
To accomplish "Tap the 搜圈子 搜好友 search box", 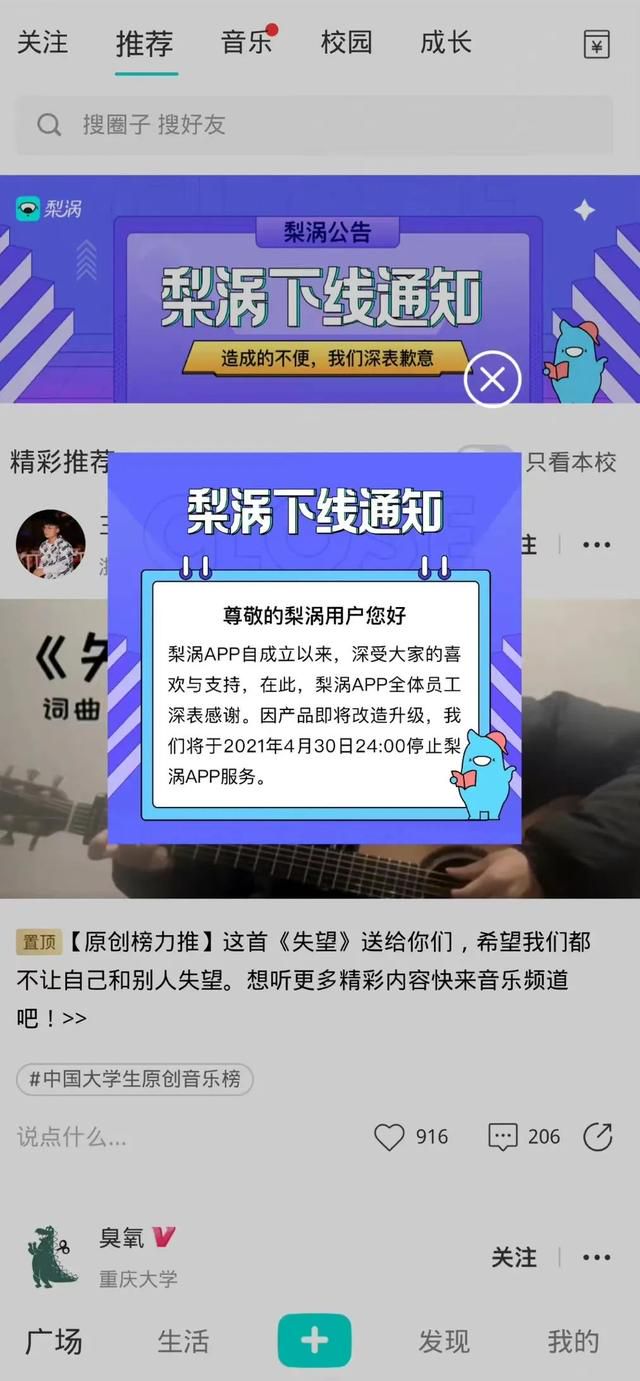I will [x=313, y=125].
